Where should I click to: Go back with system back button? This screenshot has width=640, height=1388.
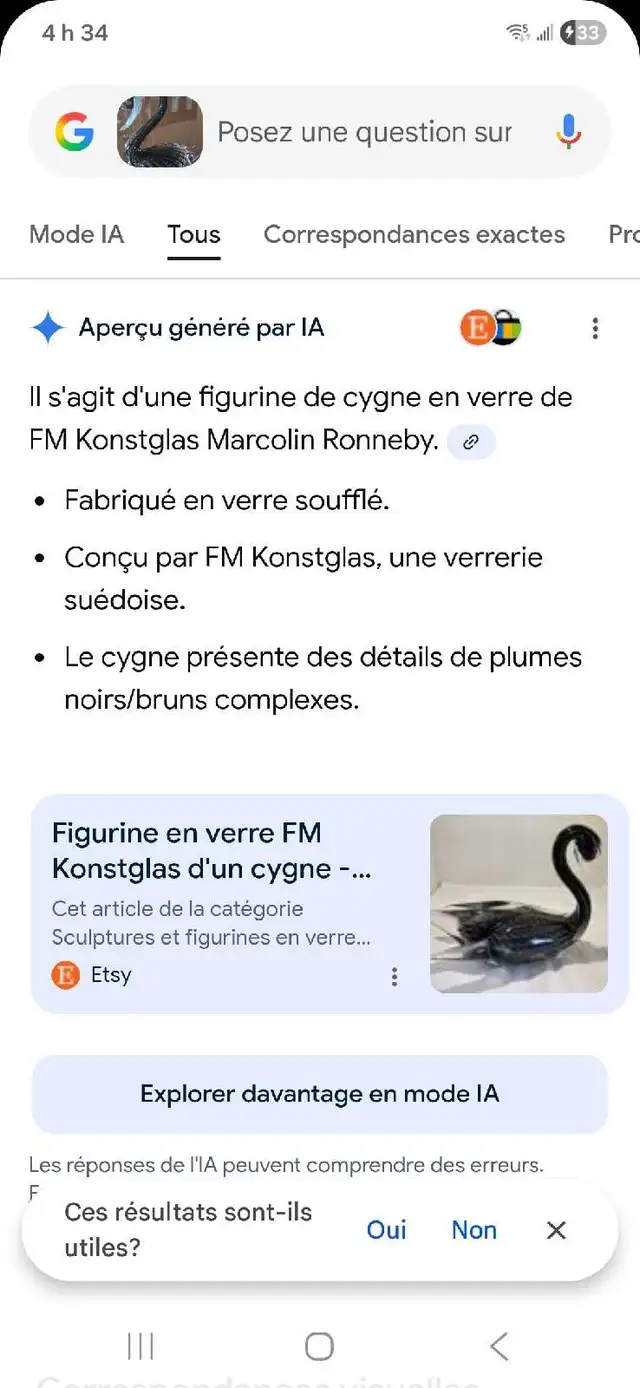[499, 1346]
